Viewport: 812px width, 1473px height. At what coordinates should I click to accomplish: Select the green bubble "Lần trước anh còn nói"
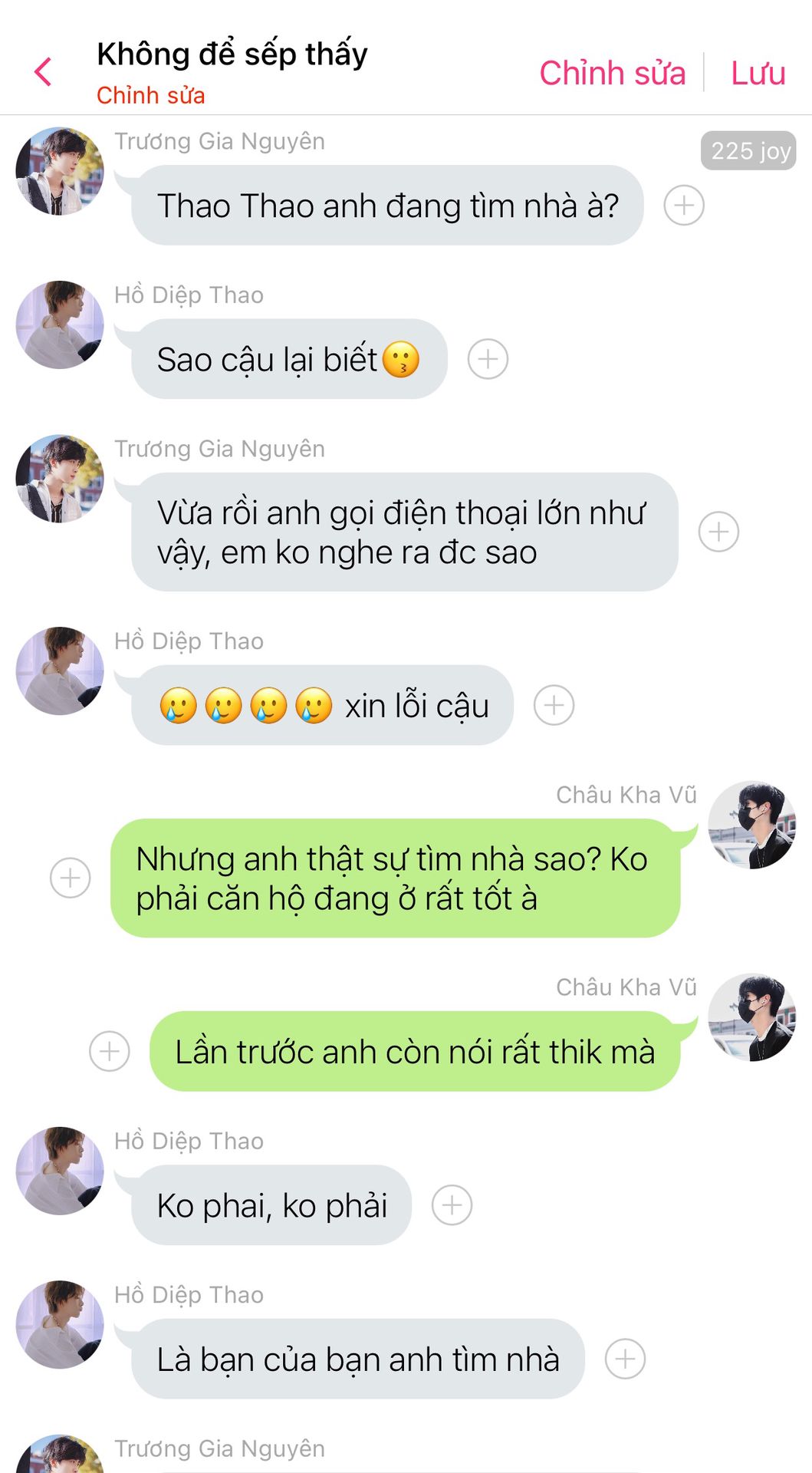point(415,1051)
